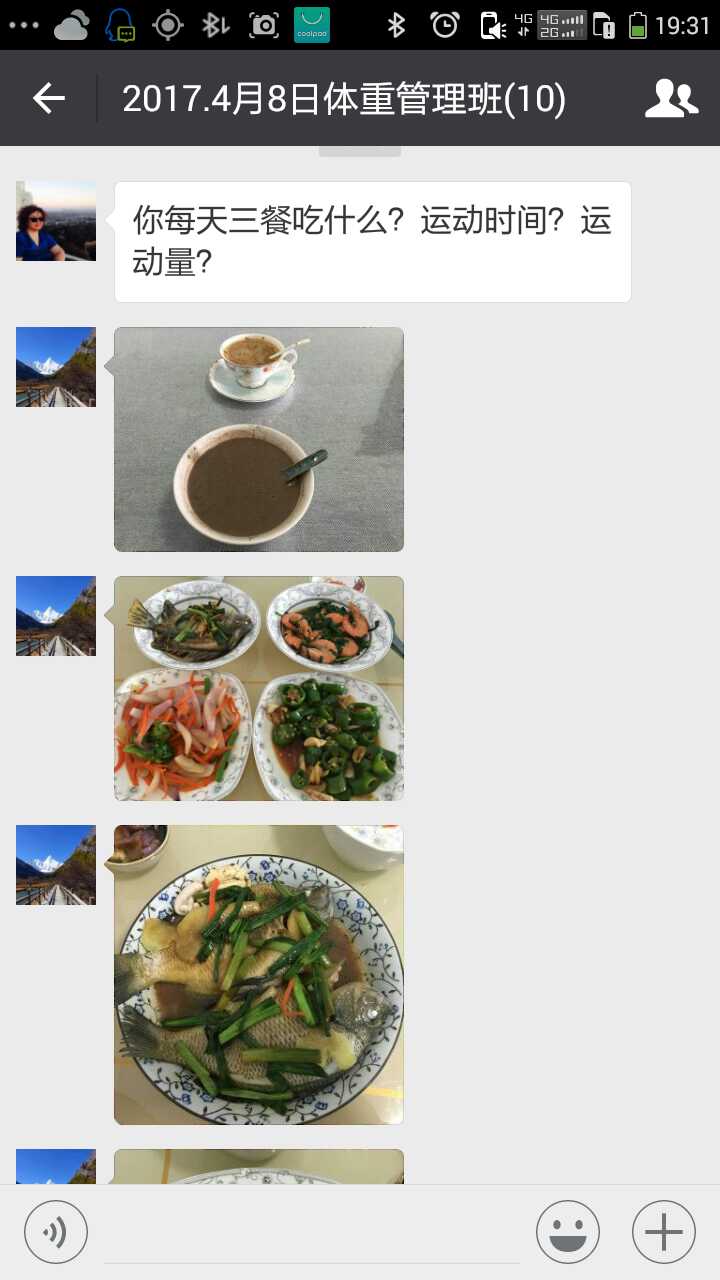Open photo of steamed fish plate
Image resolution: width=720 pixels, height=1280 pixels.
[259, 974]
